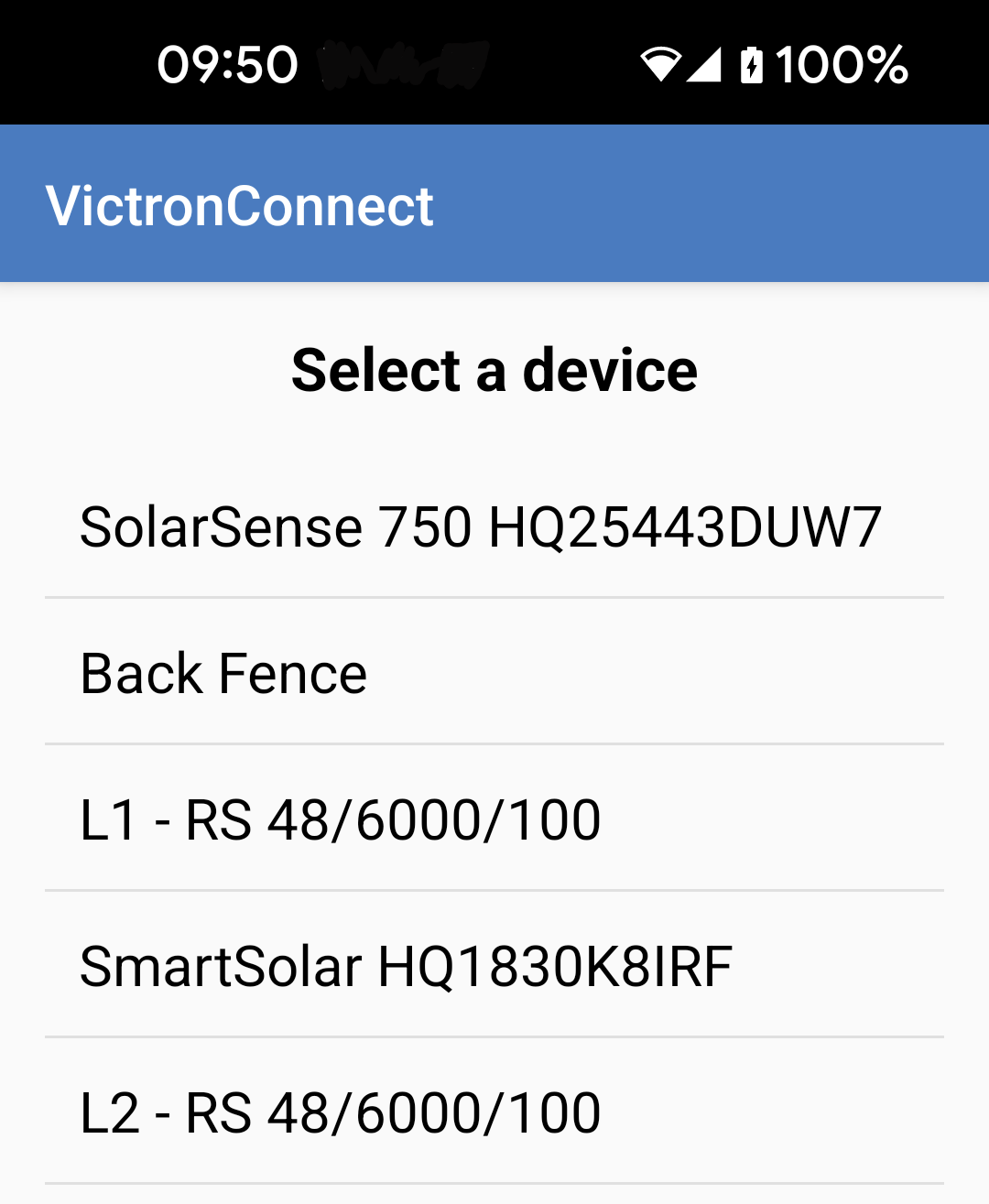
Task: Tap the charging battery icon
Action: click(x=753, y=64)
